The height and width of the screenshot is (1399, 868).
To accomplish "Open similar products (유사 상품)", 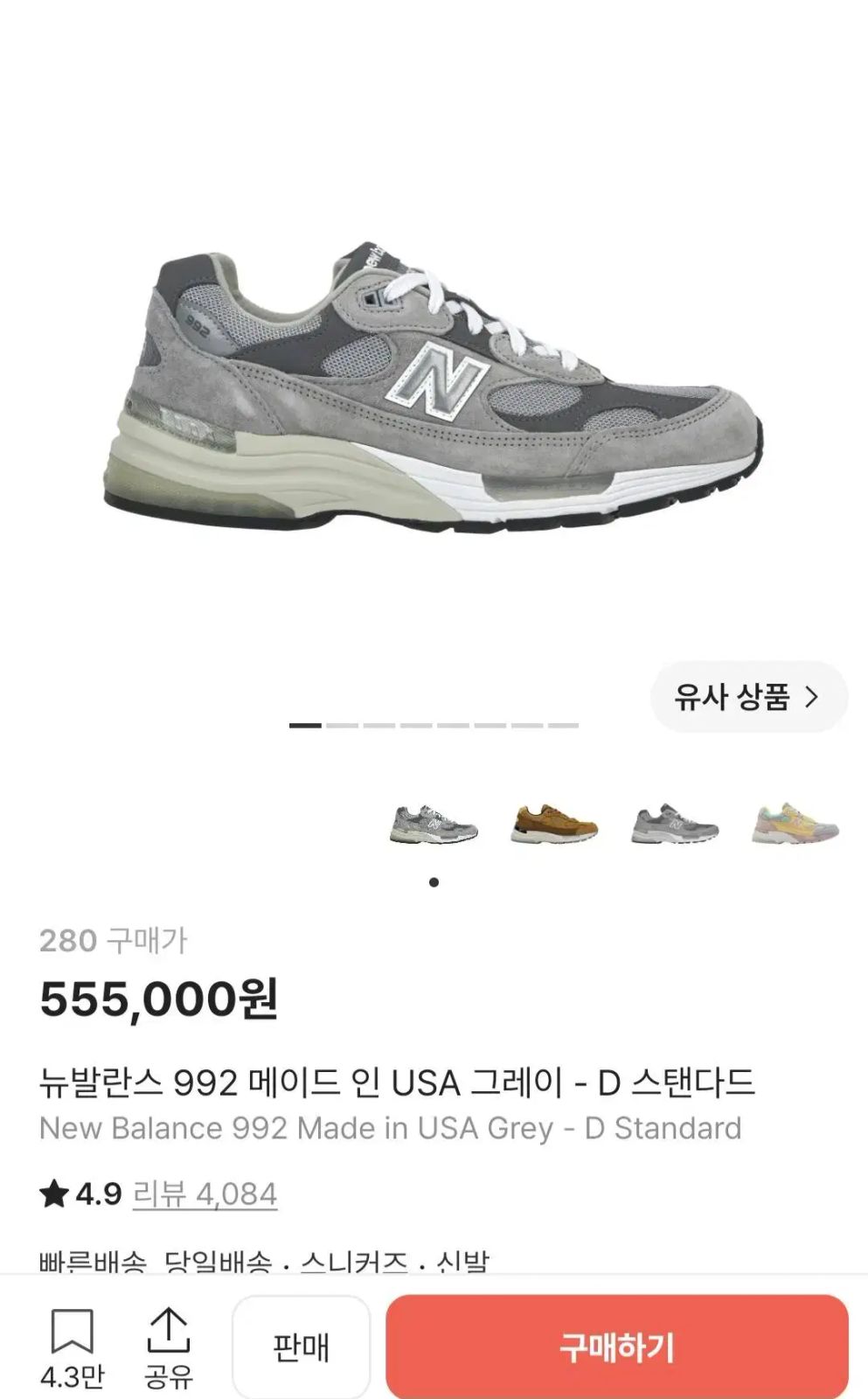I will pos(749,697).
